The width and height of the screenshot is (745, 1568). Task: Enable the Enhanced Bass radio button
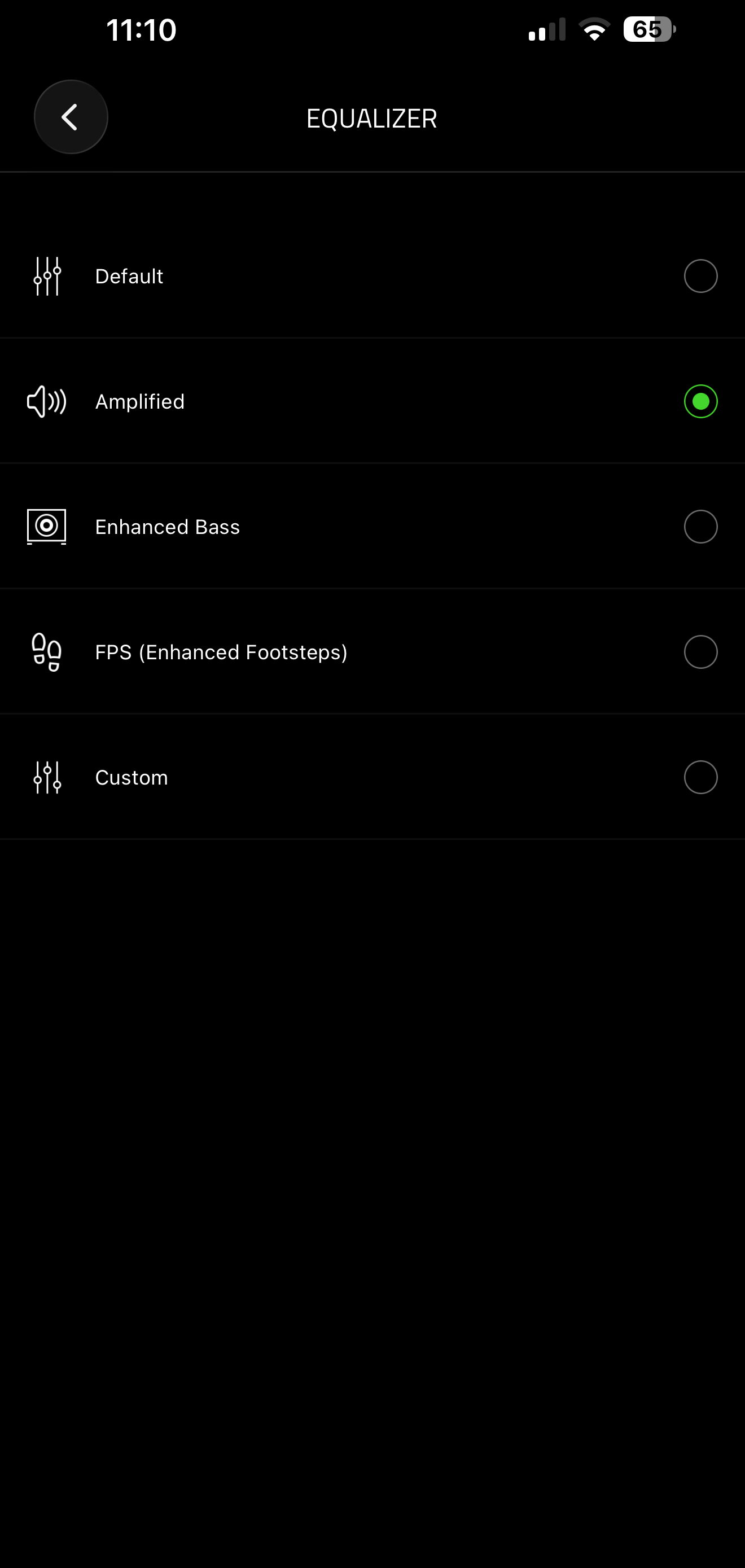tap(700, 526)
